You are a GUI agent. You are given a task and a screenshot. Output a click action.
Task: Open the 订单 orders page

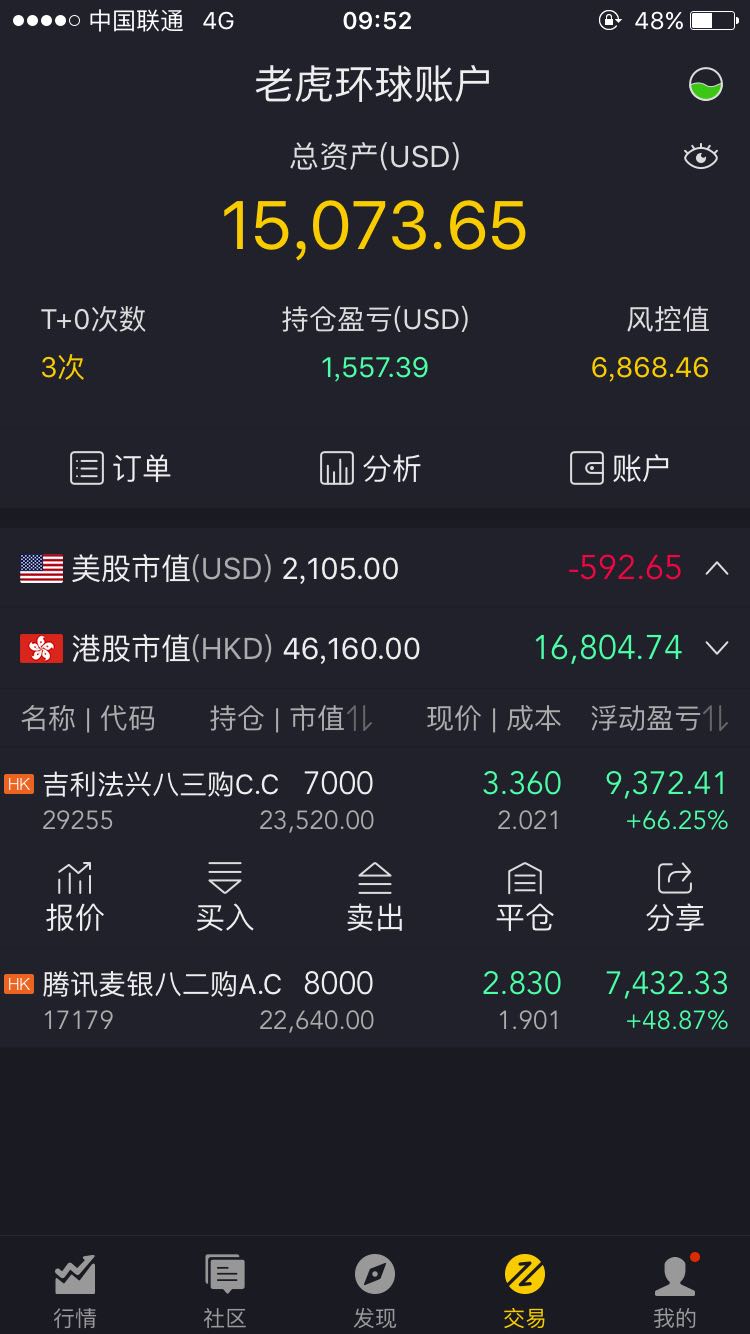click(x=121, y=468)
